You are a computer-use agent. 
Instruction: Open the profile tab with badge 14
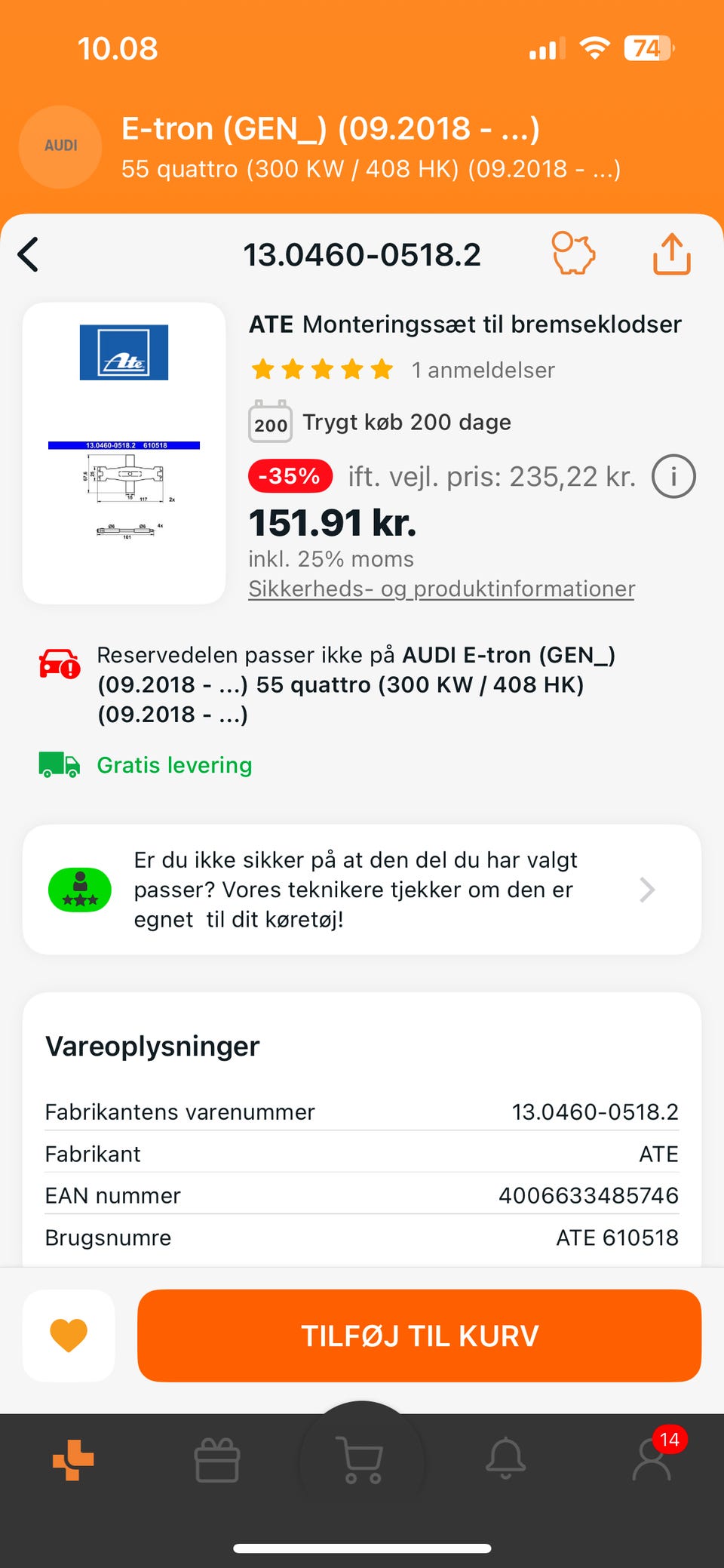[652, 1459]
